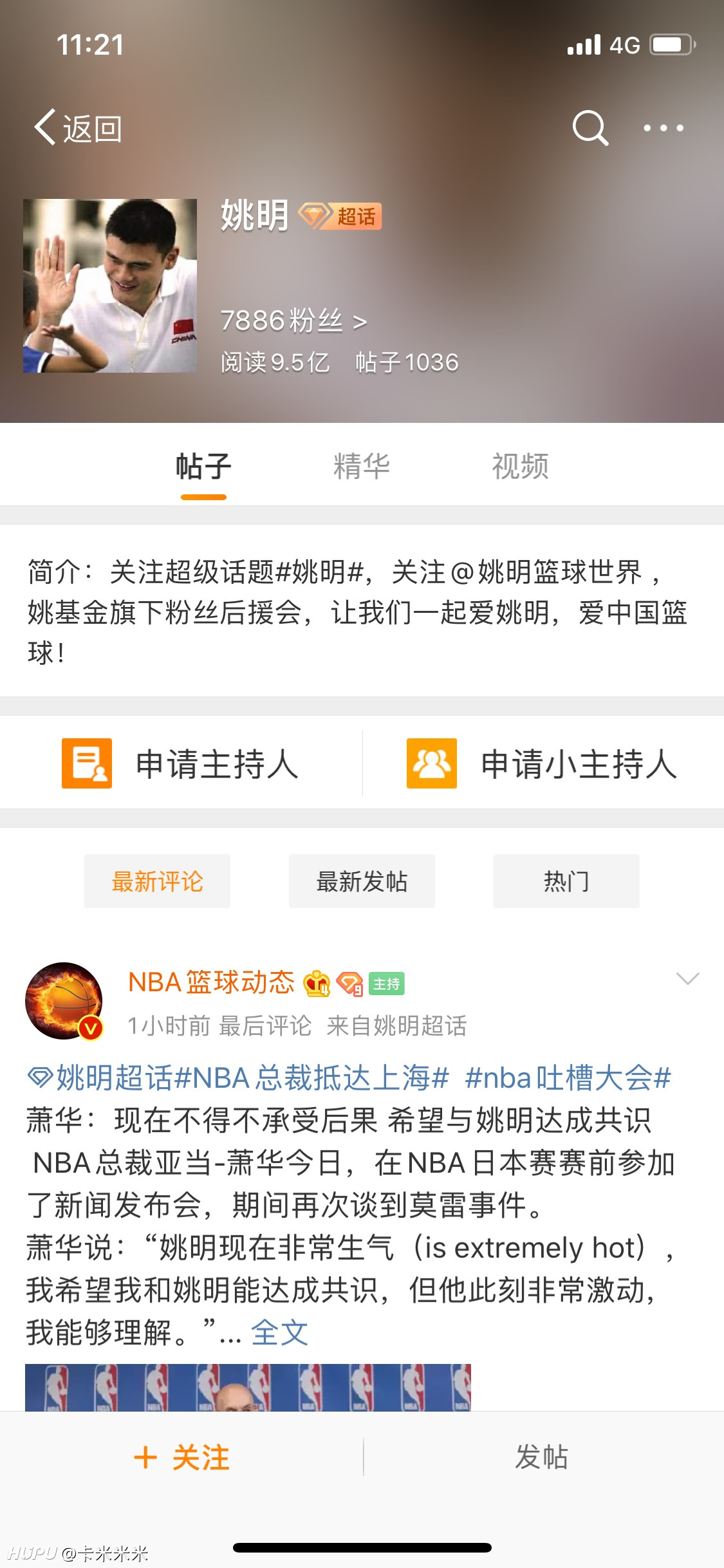Screen dimensions: 724x1568
Task: Open the search magnifier icon
Action: (x=590, y=127)
